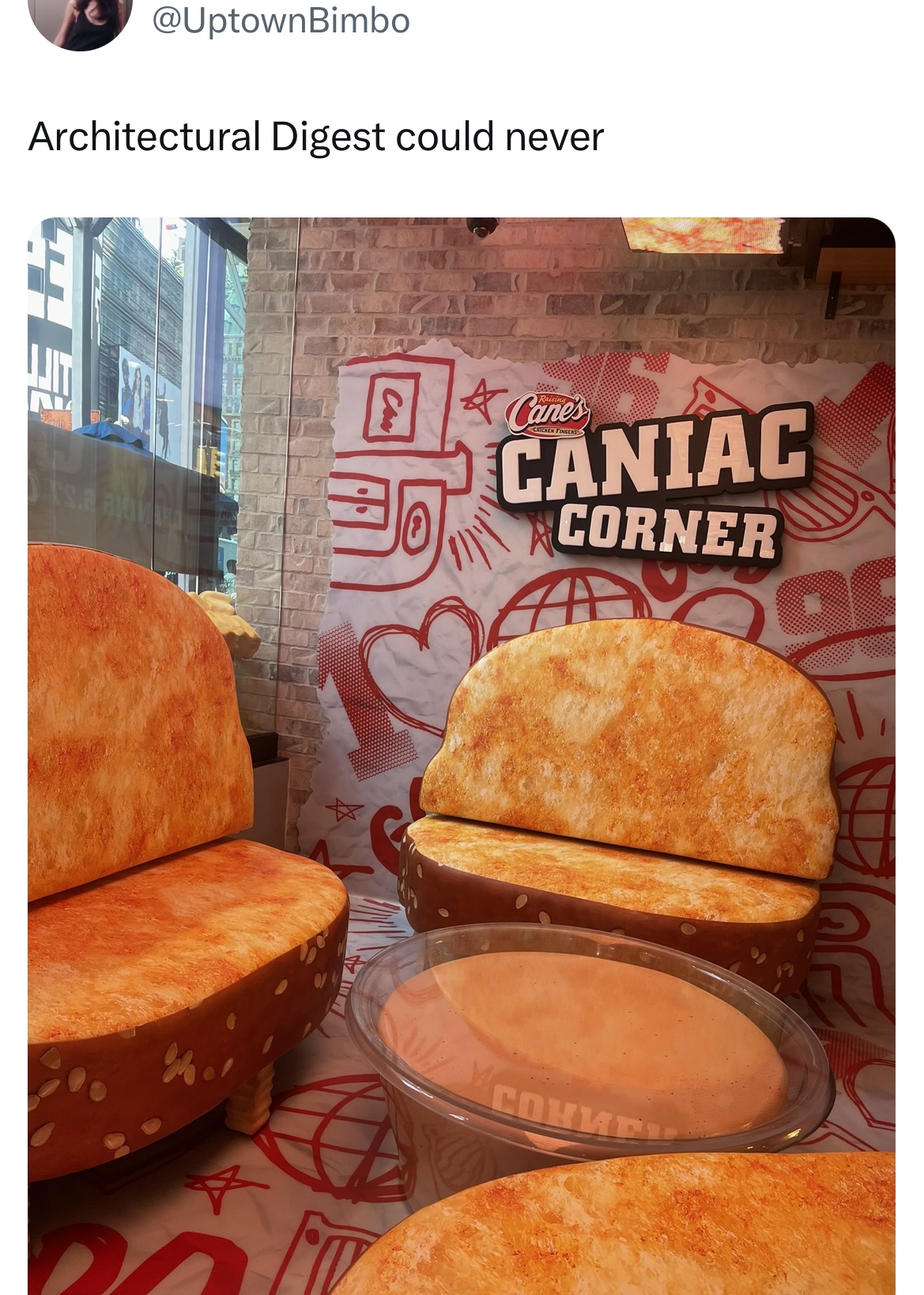Open the attached Caniac Corner photo

(462, 755)
